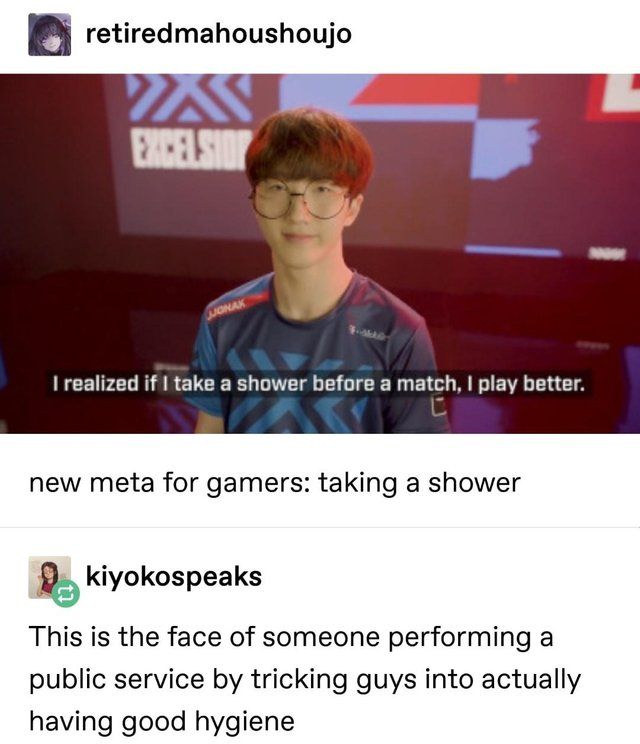Visit the retiredmahoushoujo blog via username
This screenshot has width=640, height=744.
[219, 35]
